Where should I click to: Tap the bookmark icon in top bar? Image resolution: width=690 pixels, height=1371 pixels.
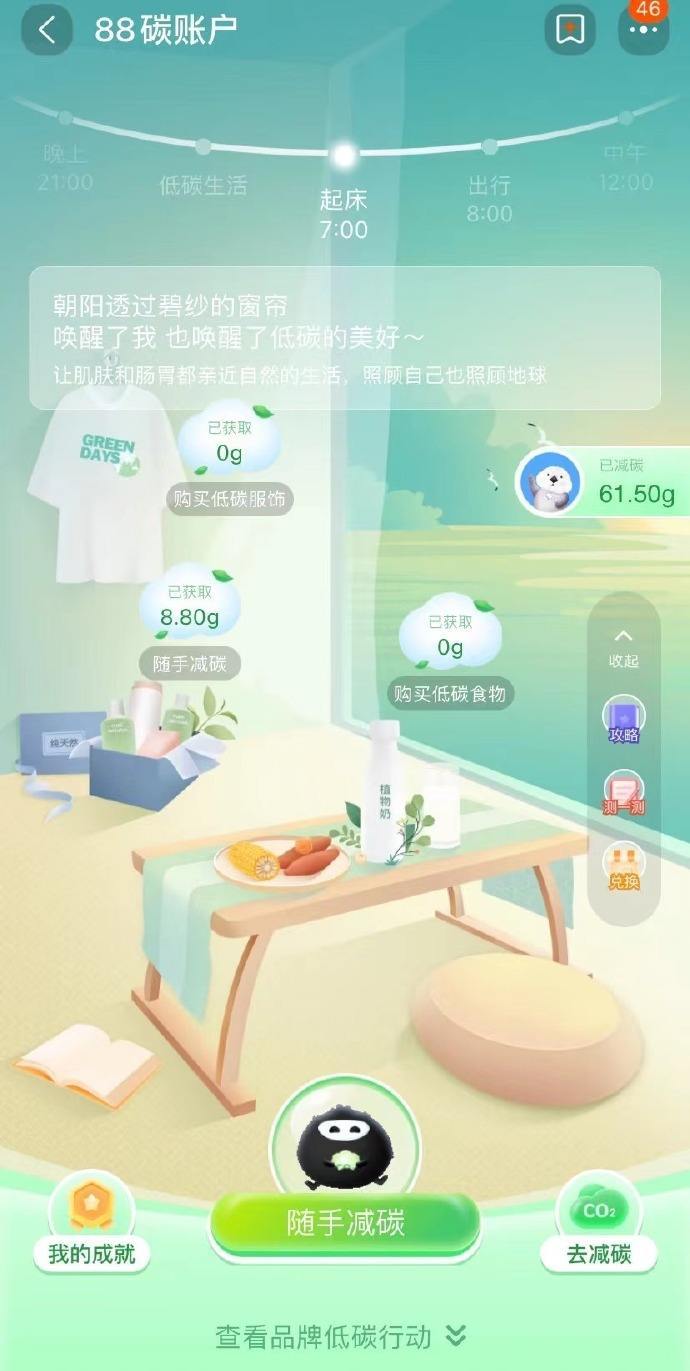pos(570,30)
